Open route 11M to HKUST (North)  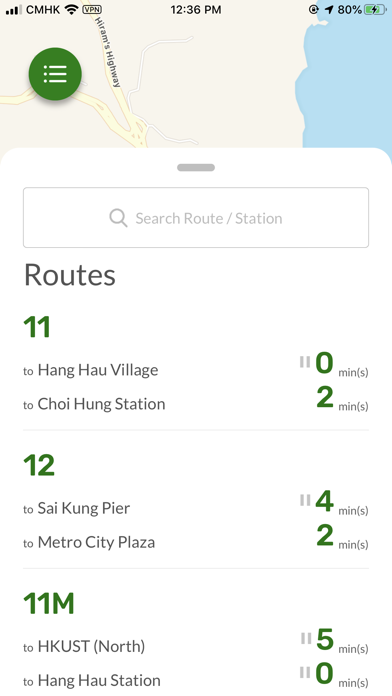click(x=196, y=646)
